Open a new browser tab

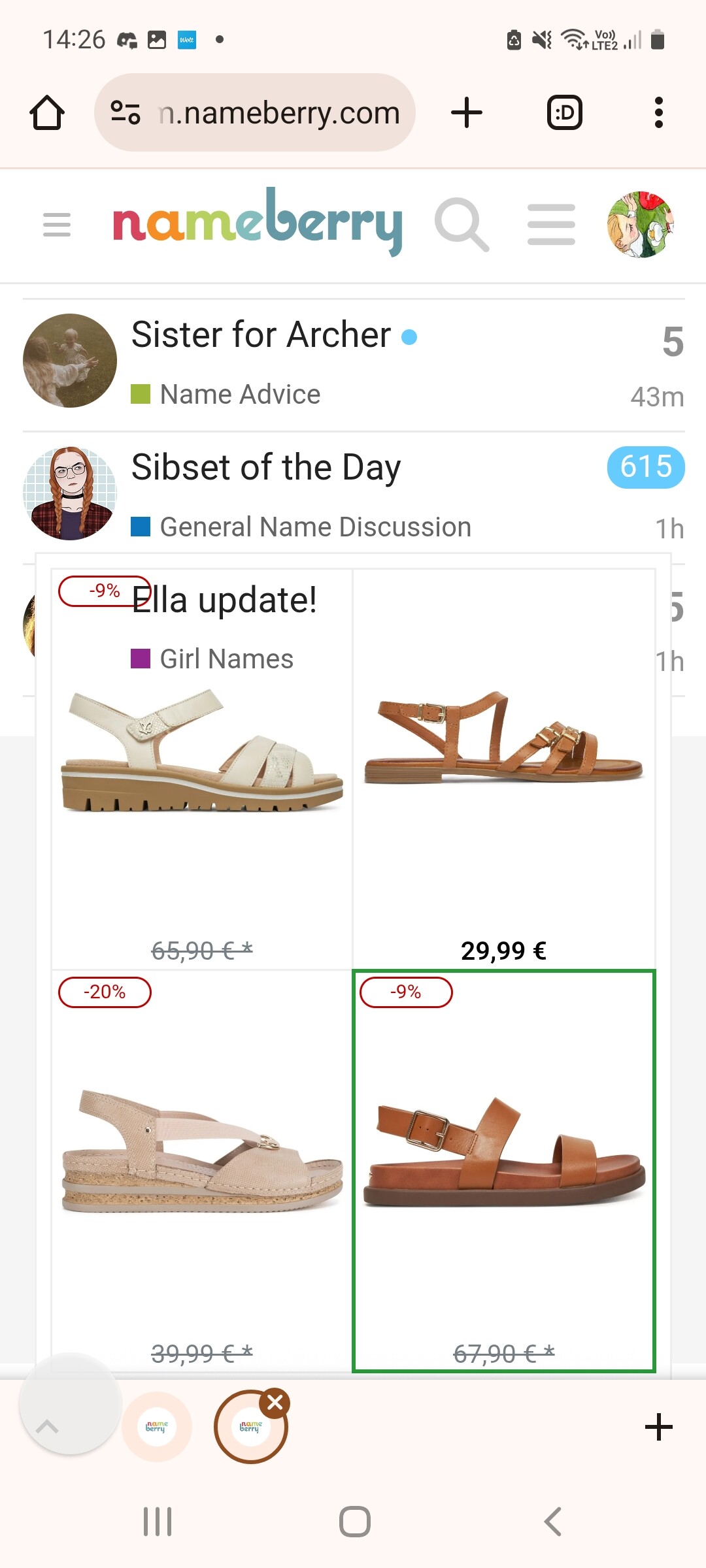pos(467,113)
